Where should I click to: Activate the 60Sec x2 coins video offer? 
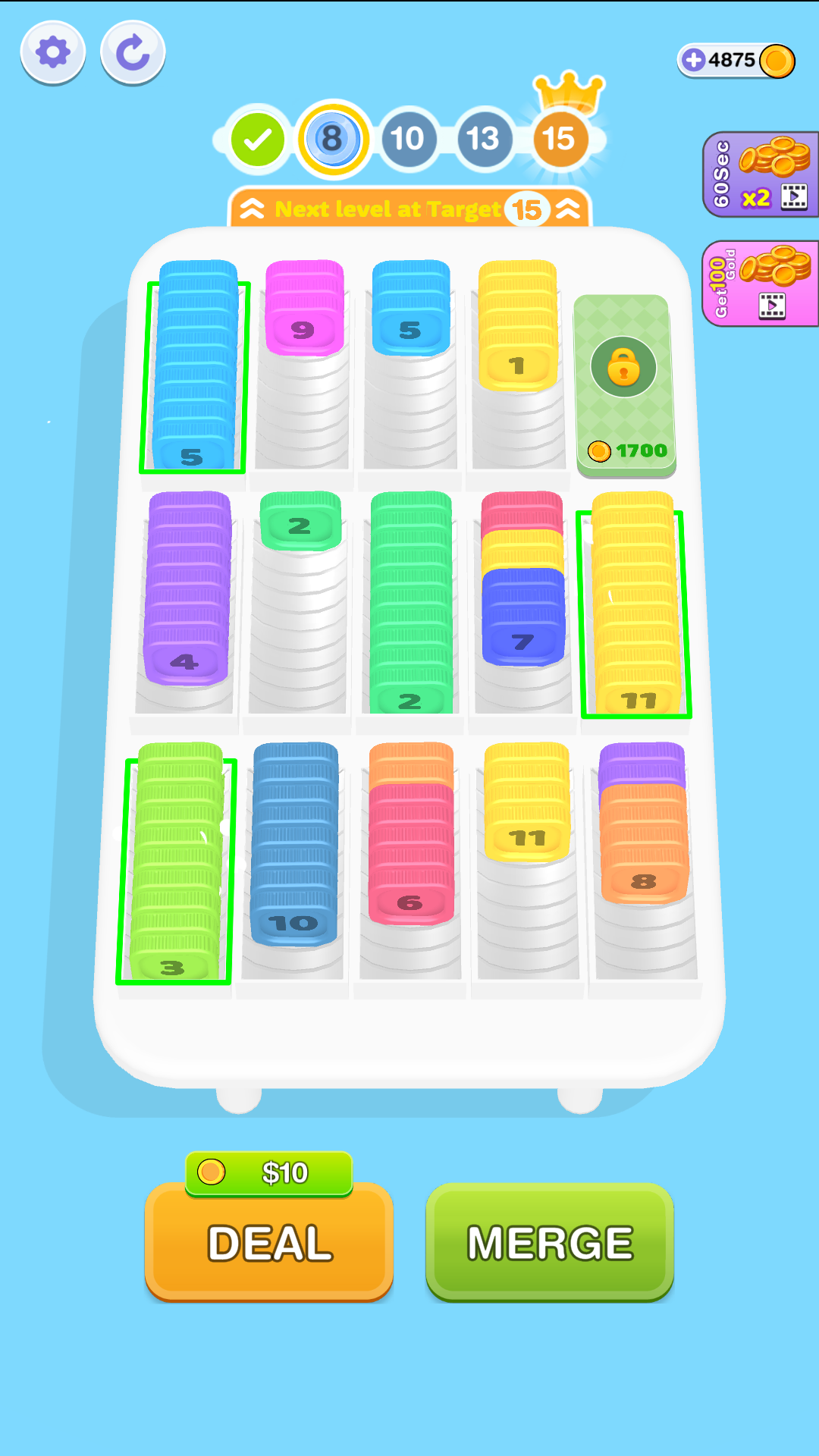(761, 174)
